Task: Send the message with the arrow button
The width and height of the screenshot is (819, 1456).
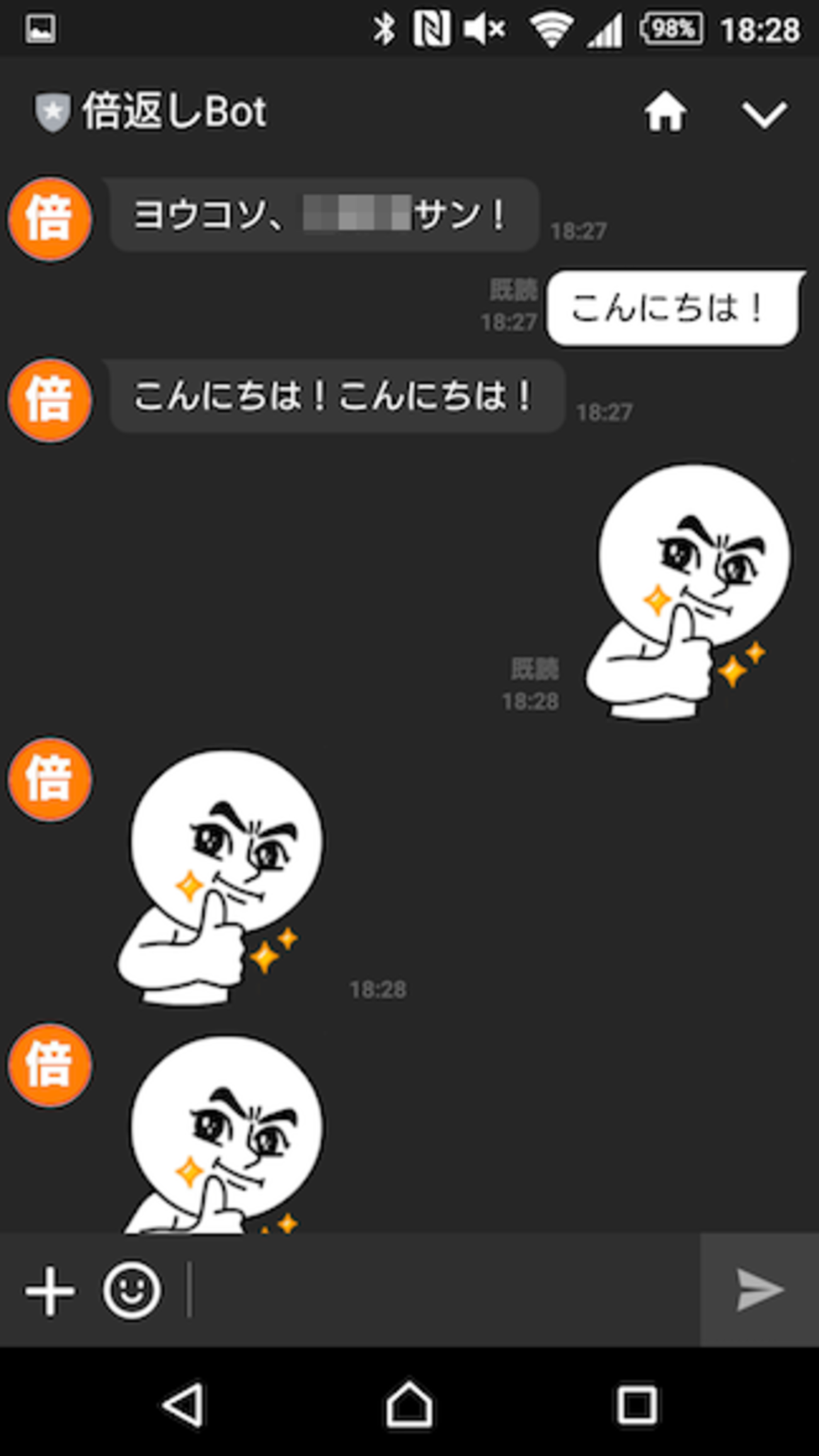Action: 759,1291
